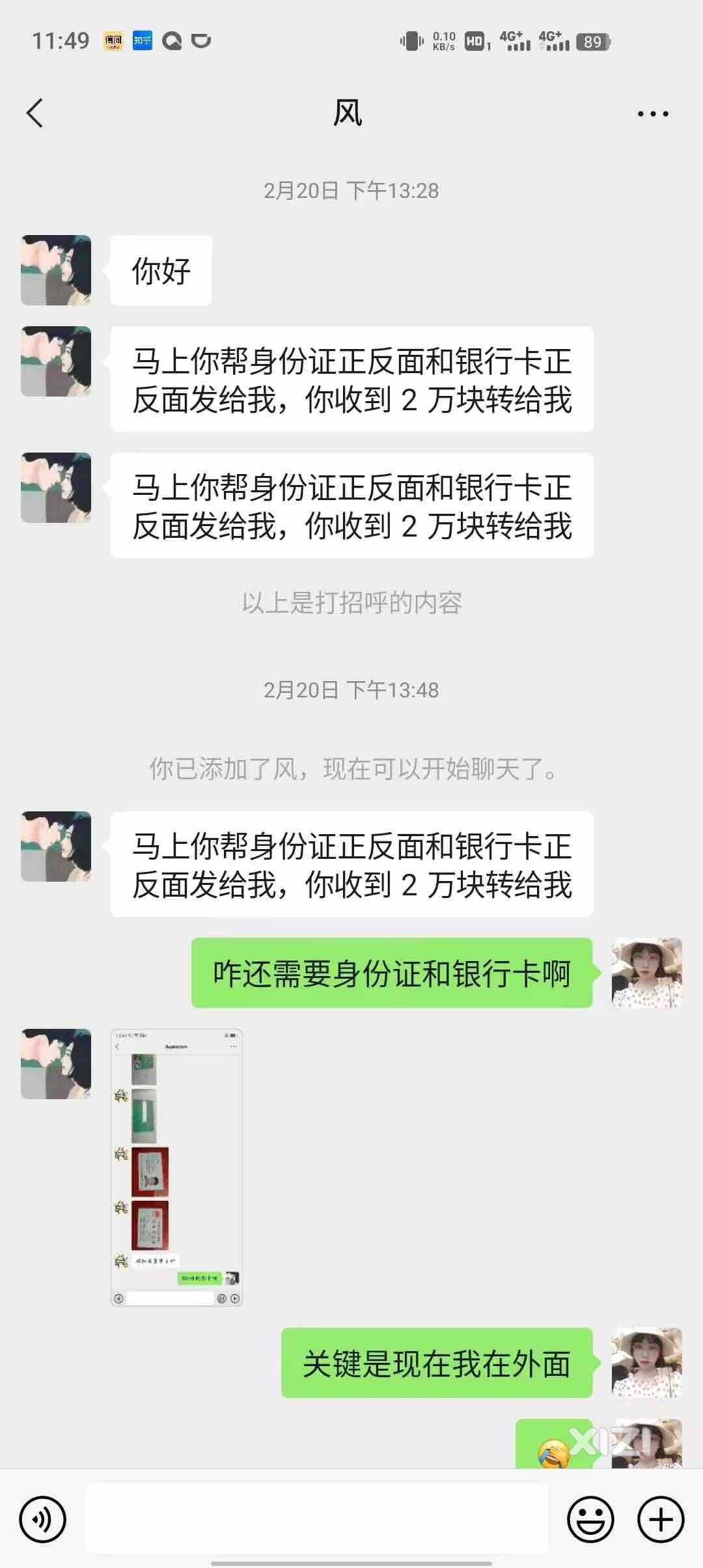Tap the message text field

click(x=316, y=1519)
